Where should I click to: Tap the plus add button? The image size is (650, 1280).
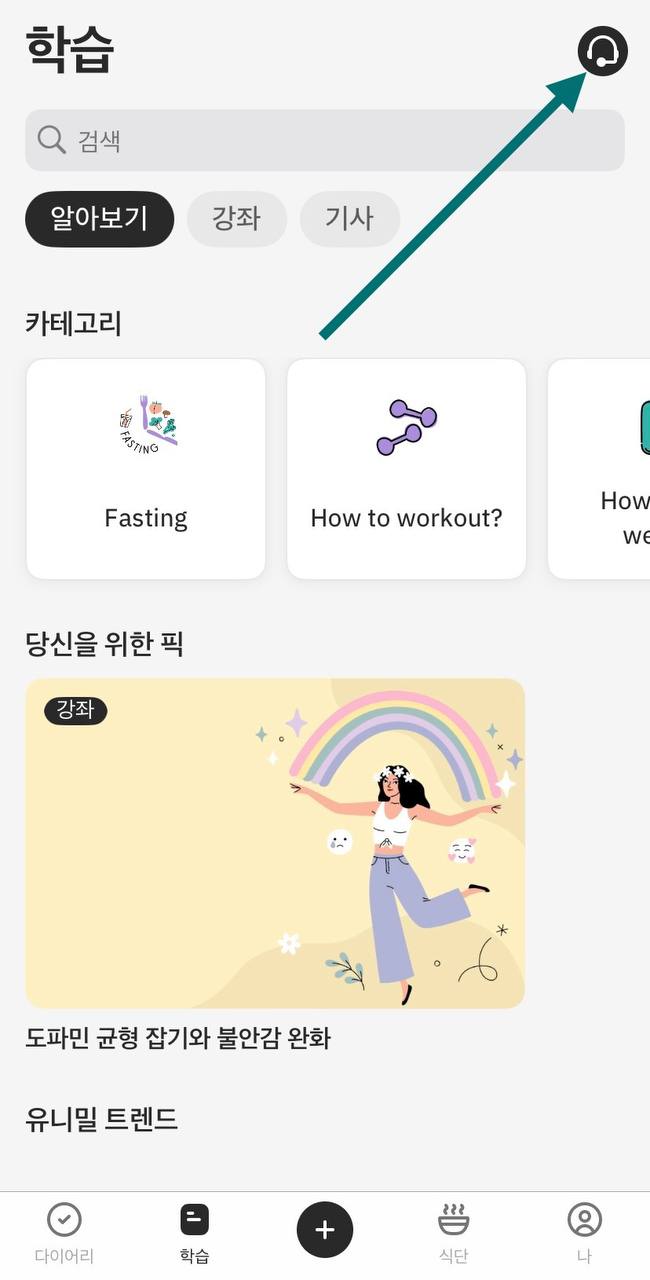click(324, 1229)
